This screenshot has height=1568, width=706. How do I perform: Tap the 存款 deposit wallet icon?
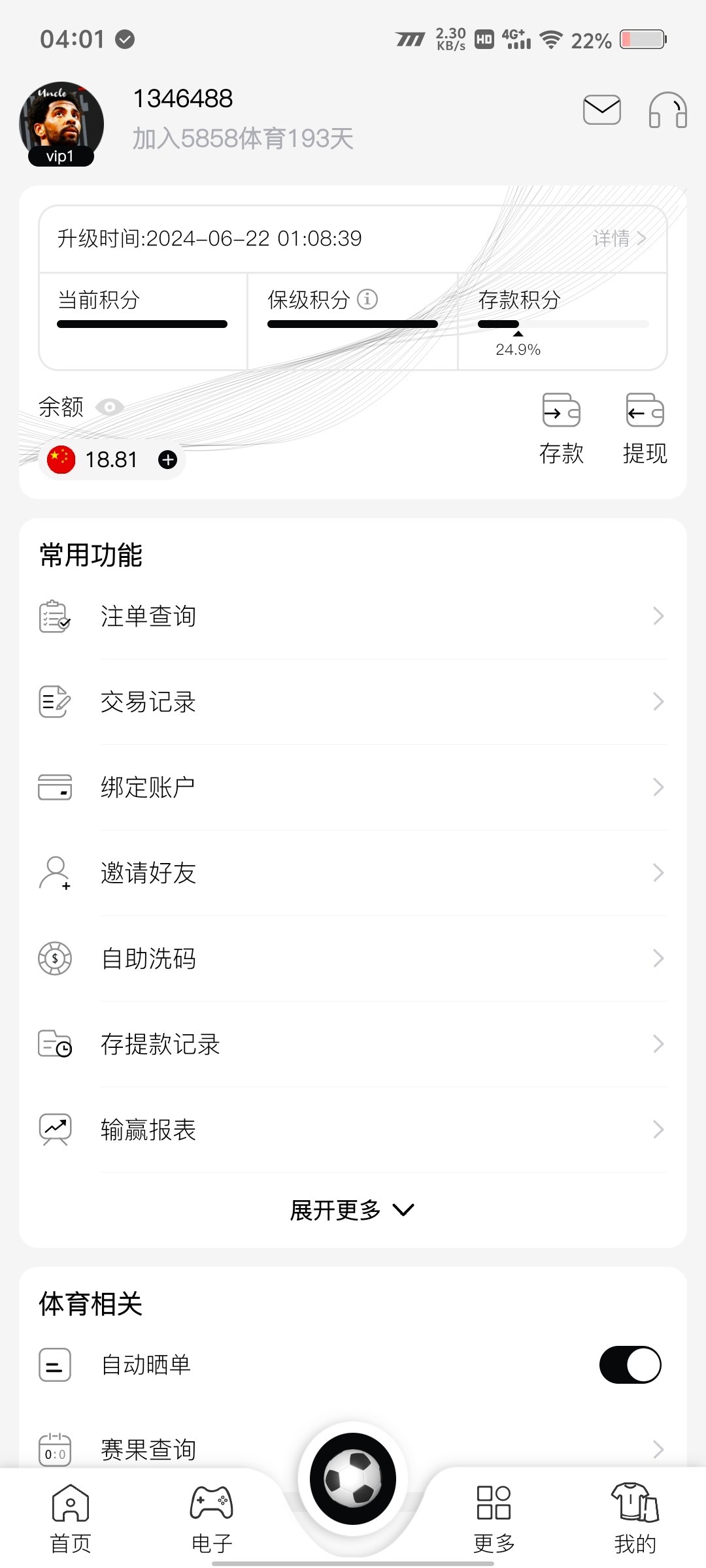tap(562, 411)
